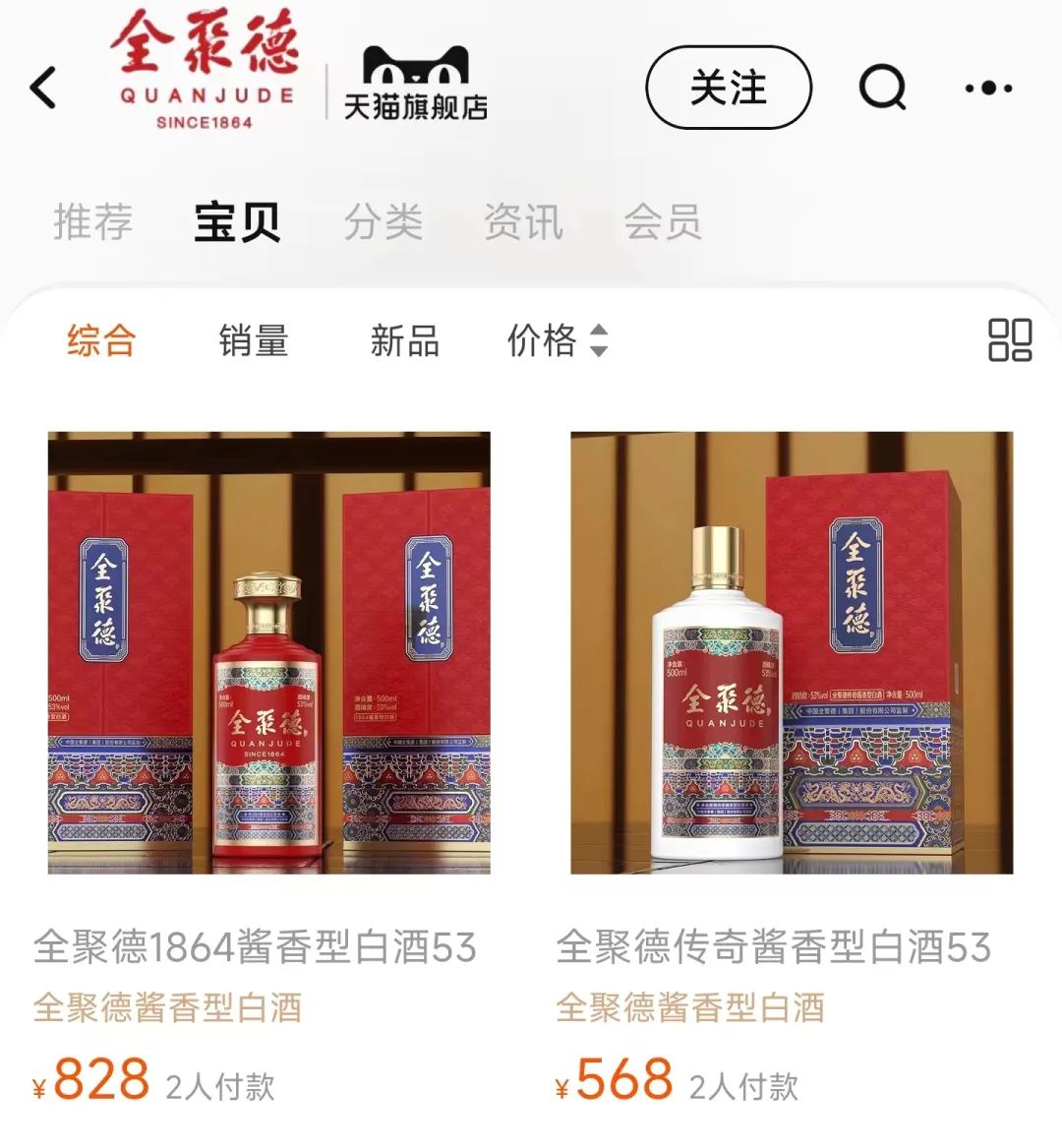Image resolution: width=1062 pixels, height=1148 pixels.
Task: Show 新品 products first
Action: pos(404,341)
